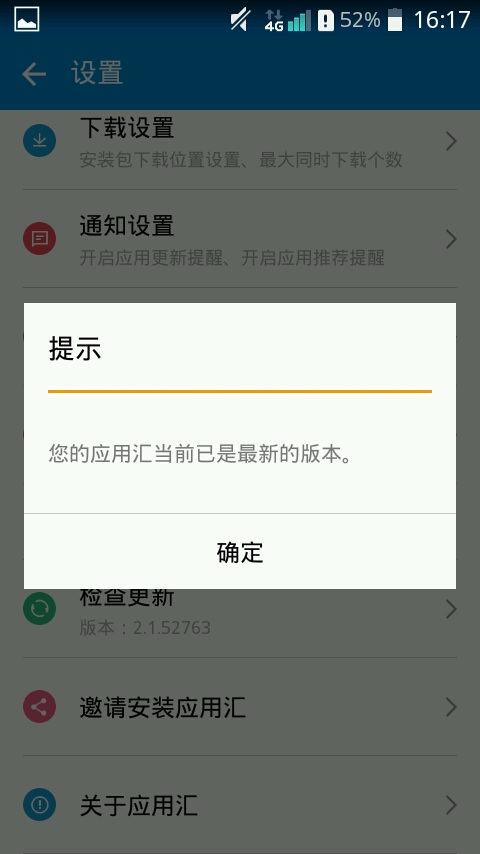The image size is (480, 854).
Task: Open 邀请安装应用汇 row
Action: (240, 707)
